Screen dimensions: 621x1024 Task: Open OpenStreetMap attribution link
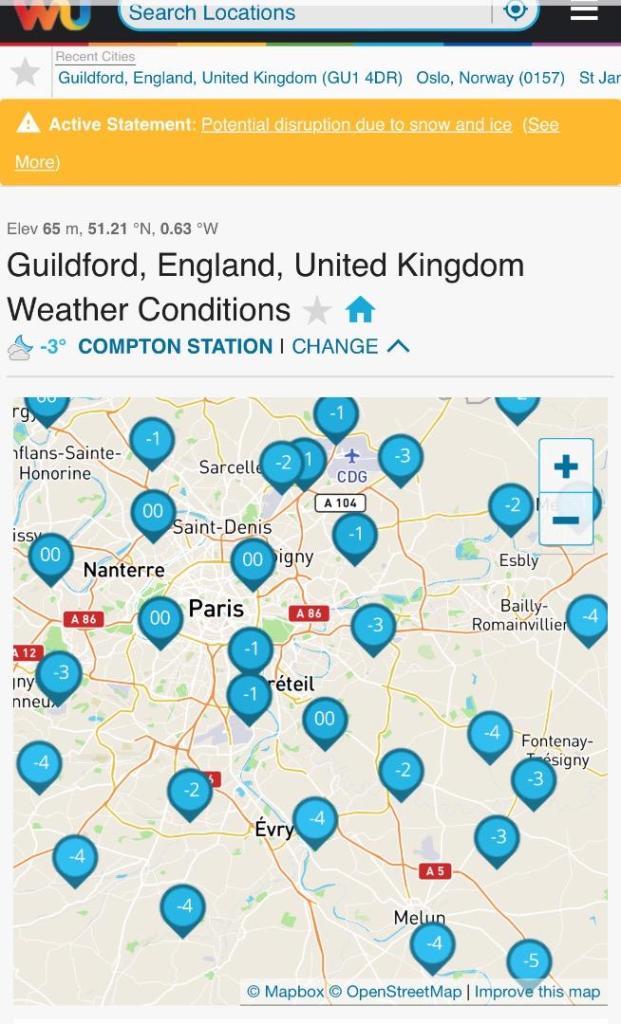(396, 992)
